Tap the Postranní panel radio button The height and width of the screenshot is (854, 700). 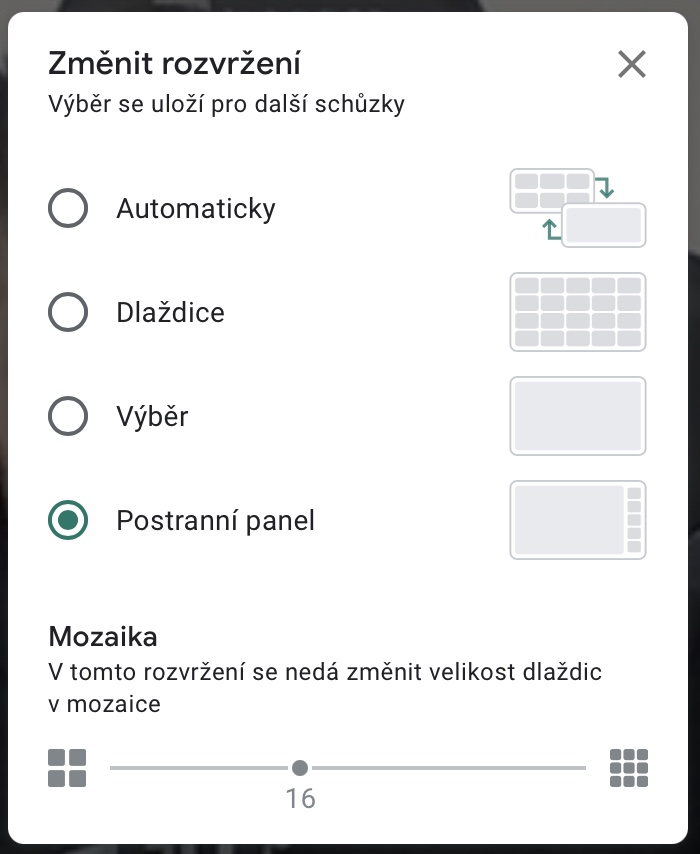(x=68, y=521)
